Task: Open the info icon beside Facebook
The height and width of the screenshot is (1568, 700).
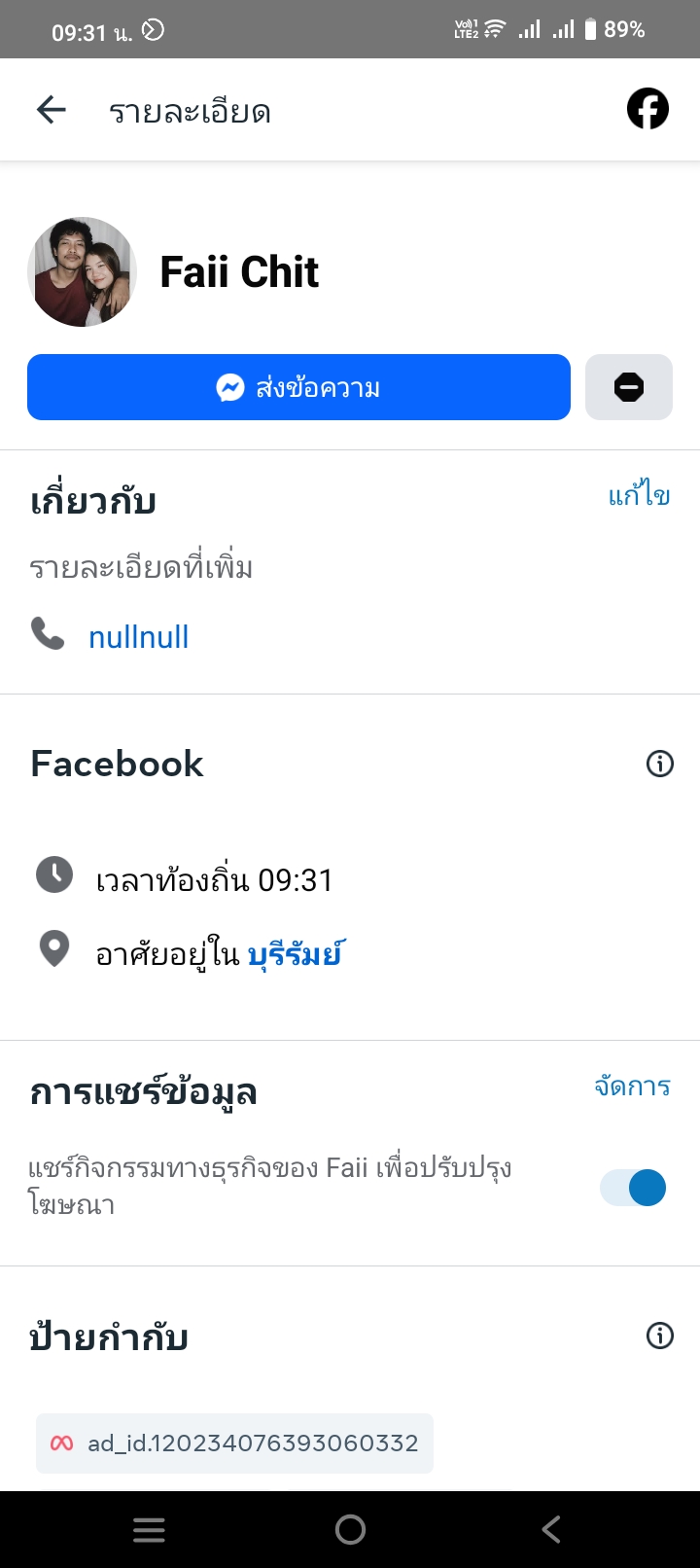Action: coord(660,764)
